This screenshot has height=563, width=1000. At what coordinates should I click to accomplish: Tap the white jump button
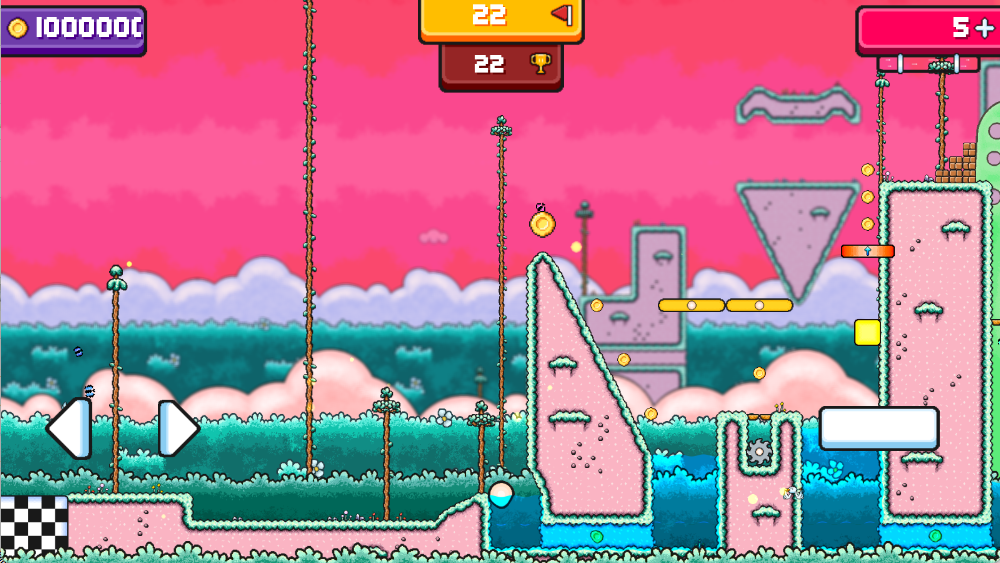pyautogui.click(x=879, y=428)
